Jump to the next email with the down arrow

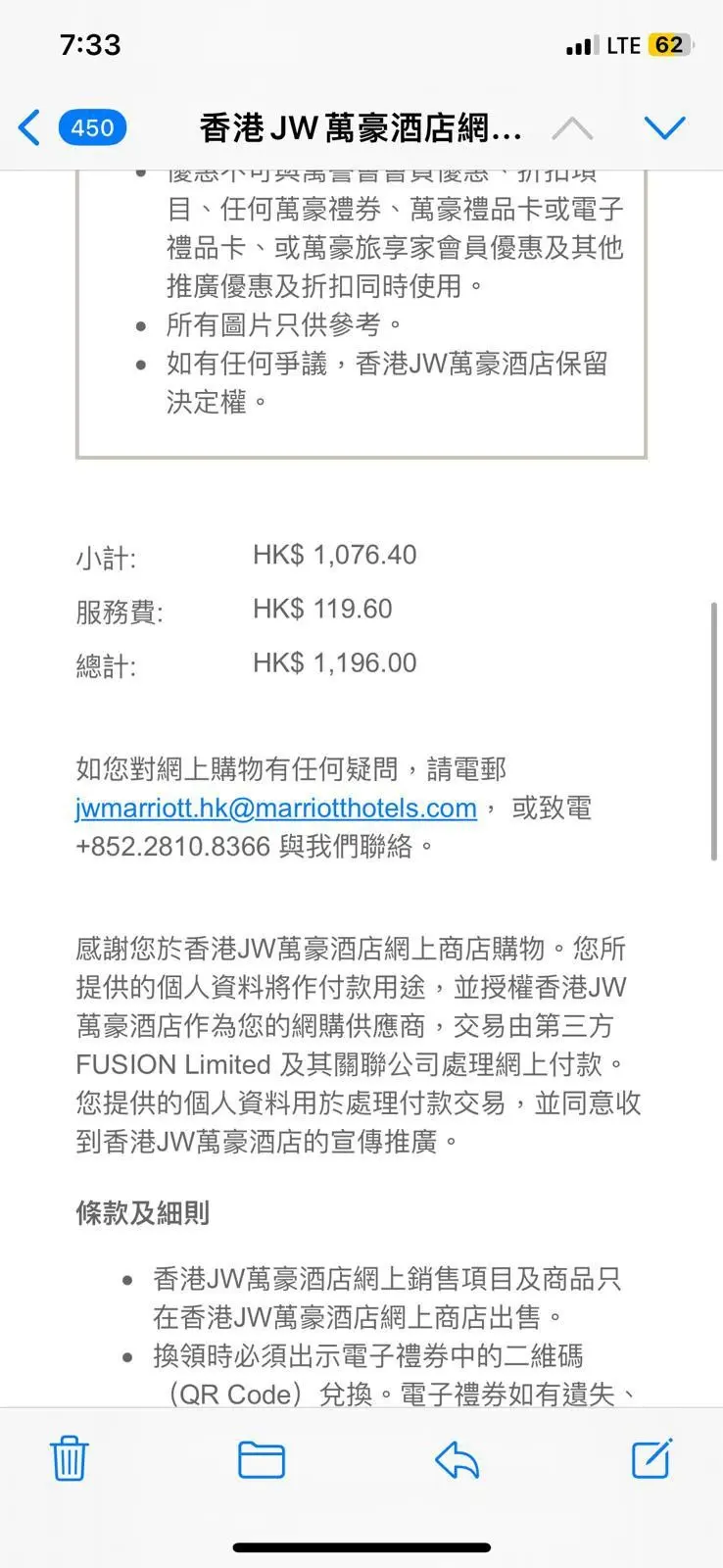(x=664, y=128)
